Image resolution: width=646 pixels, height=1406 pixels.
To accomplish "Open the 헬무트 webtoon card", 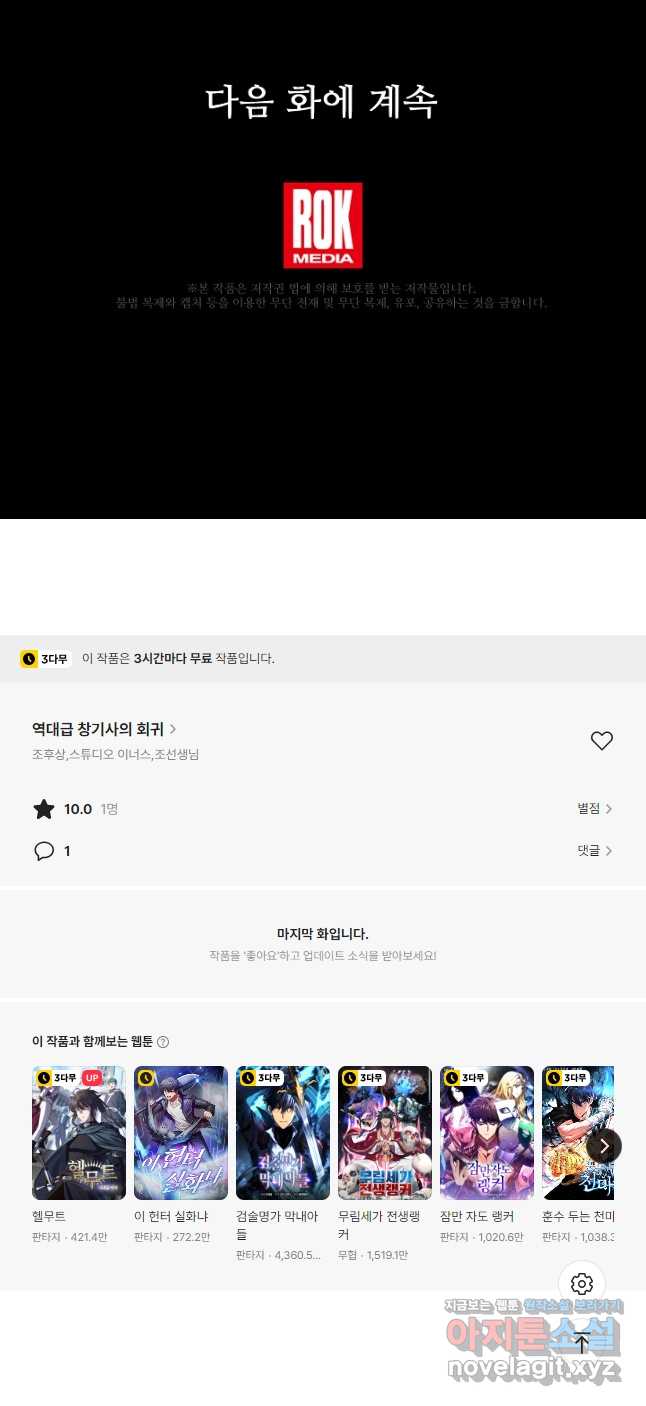I will 79,1133.
